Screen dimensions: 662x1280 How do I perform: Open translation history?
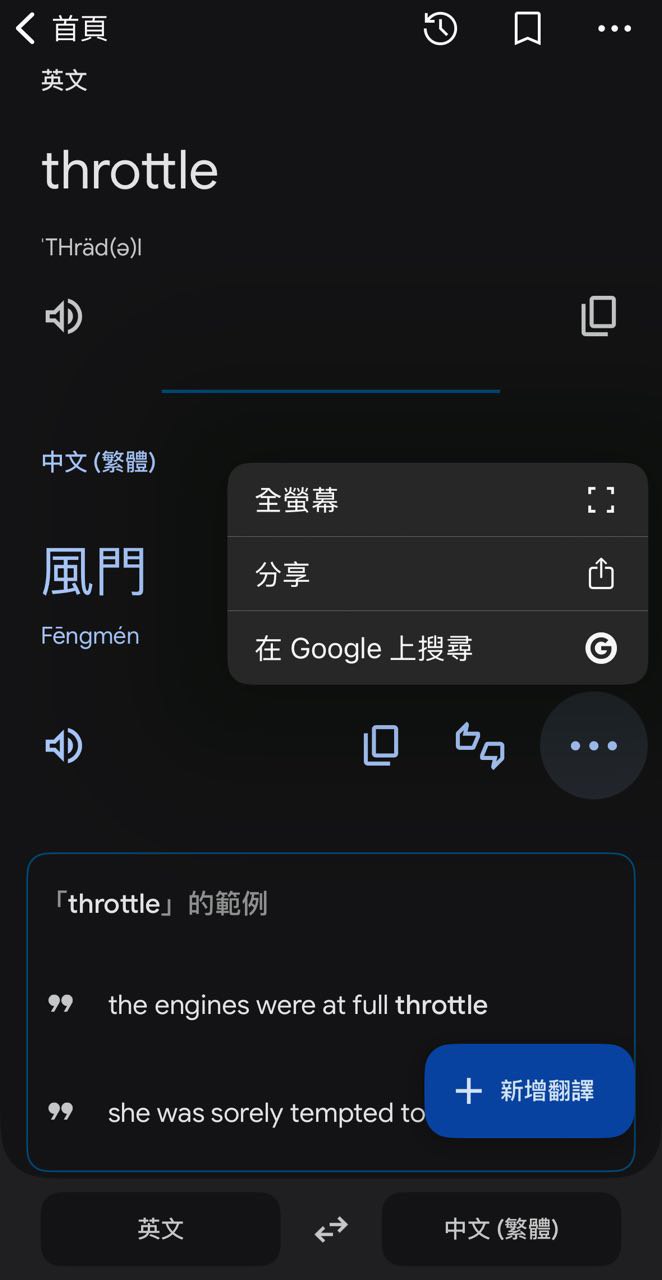pos(440,29)
